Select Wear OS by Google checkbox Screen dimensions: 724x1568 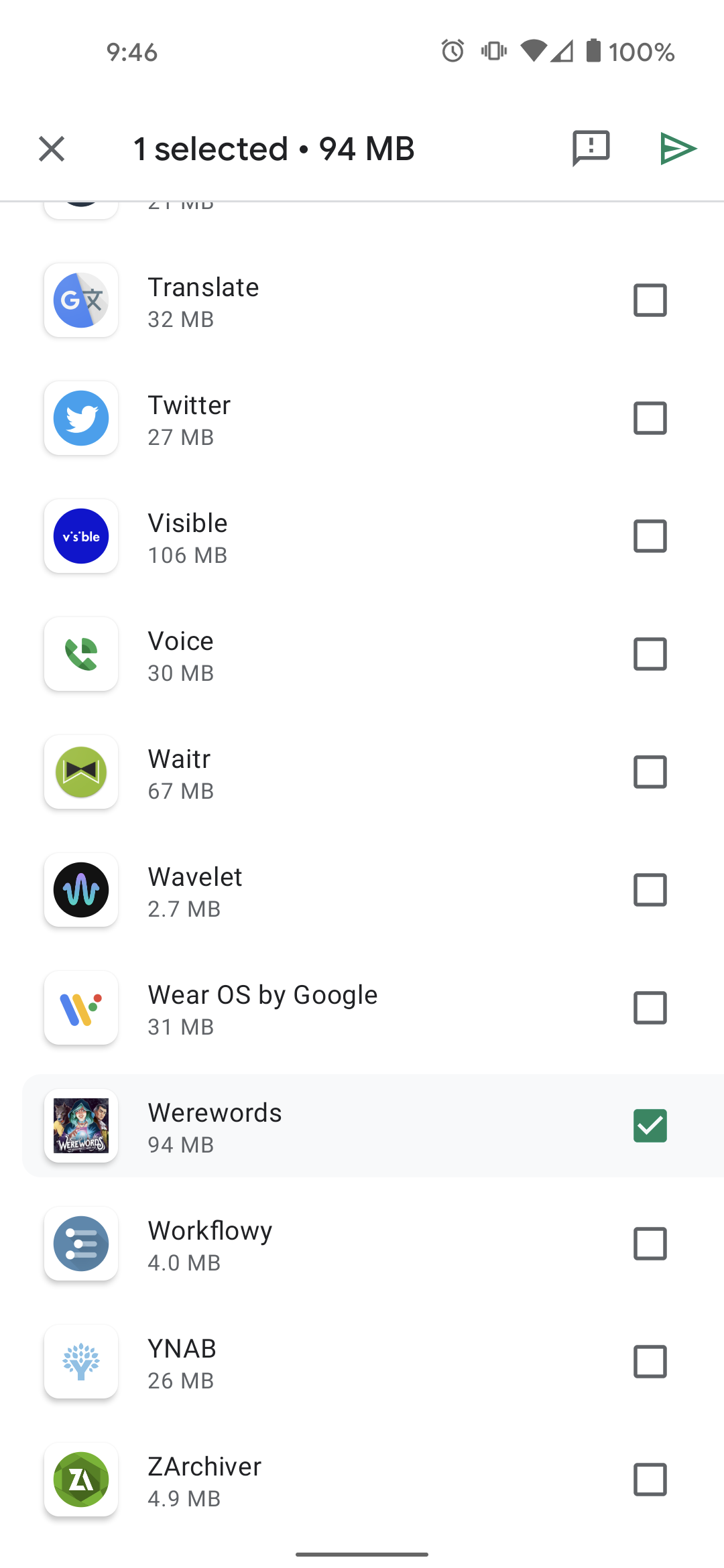(x=650, y=1008)
